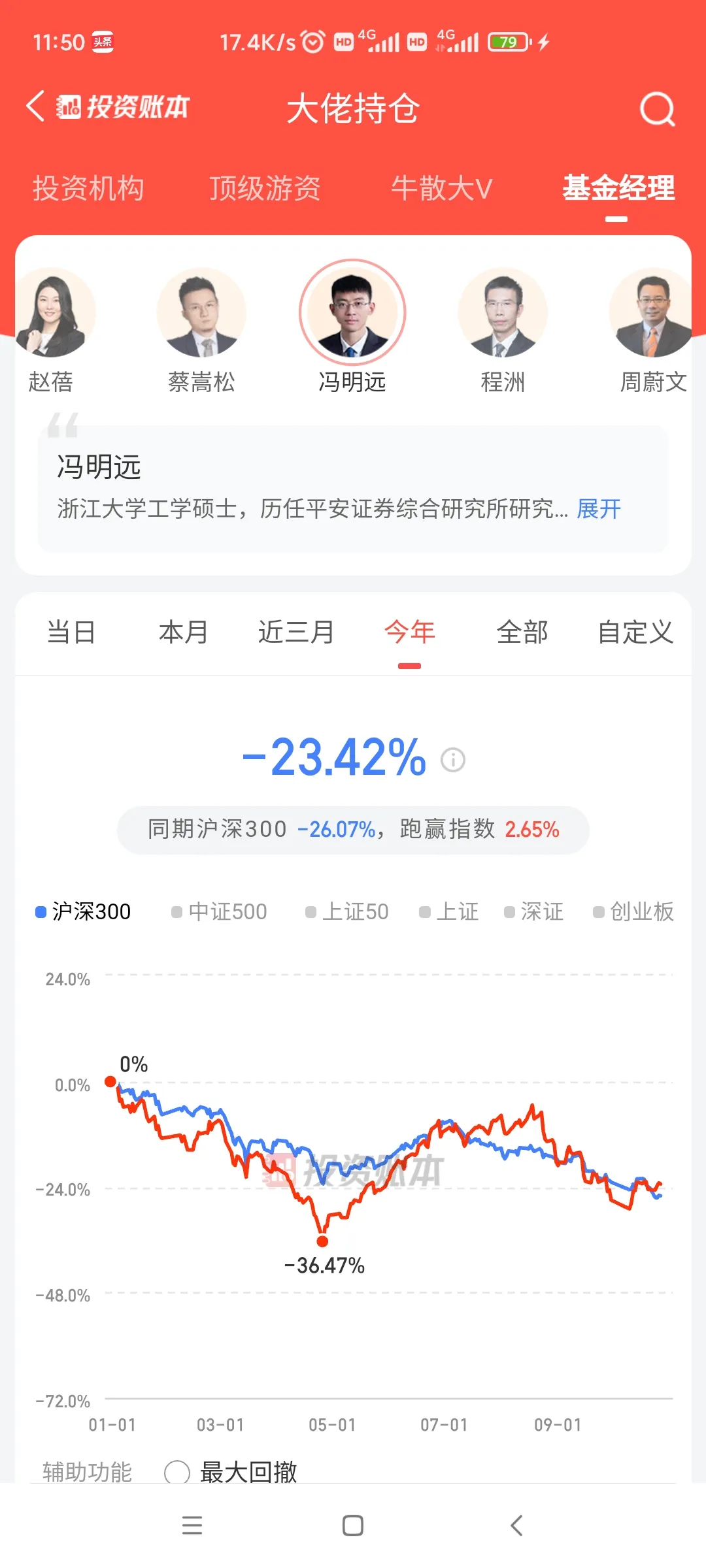Open the 自定义 date range option
Screen dimensions: 706x1568
click(635, 632)
